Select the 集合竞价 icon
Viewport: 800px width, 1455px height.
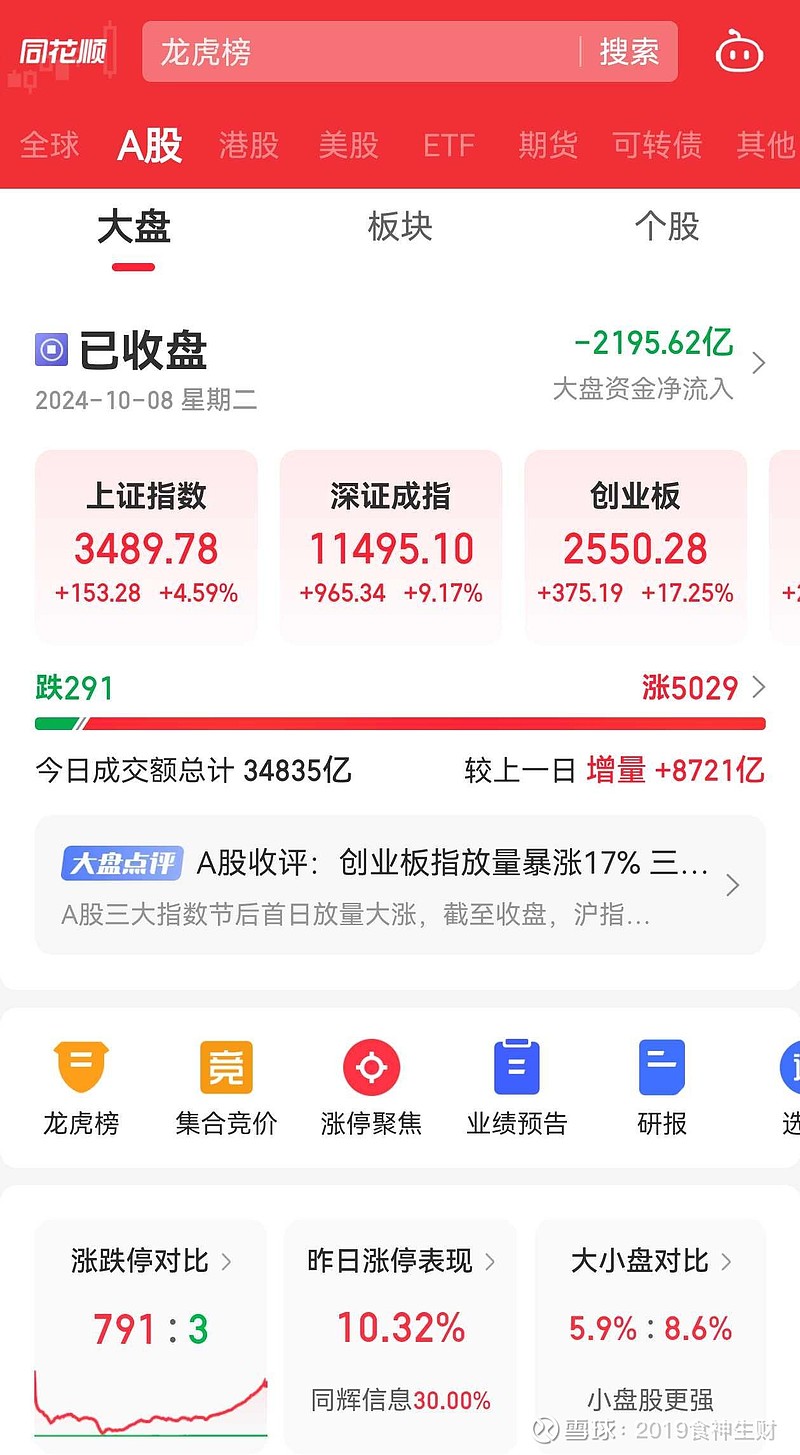tap(224, 1070)
